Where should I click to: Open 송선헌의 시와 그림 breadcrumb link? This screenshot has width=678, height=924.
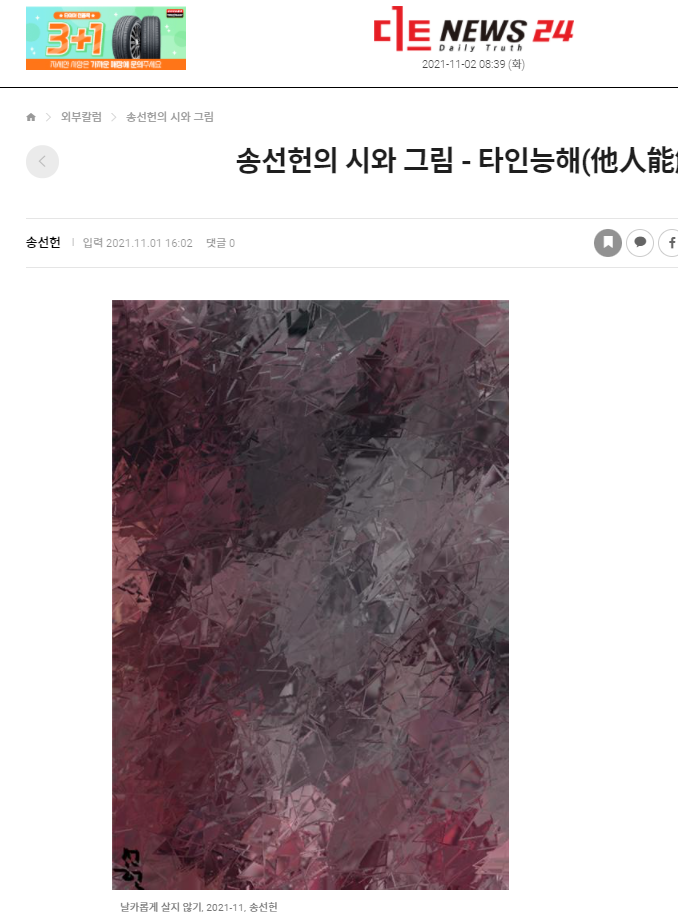click(x=170, y=117)
